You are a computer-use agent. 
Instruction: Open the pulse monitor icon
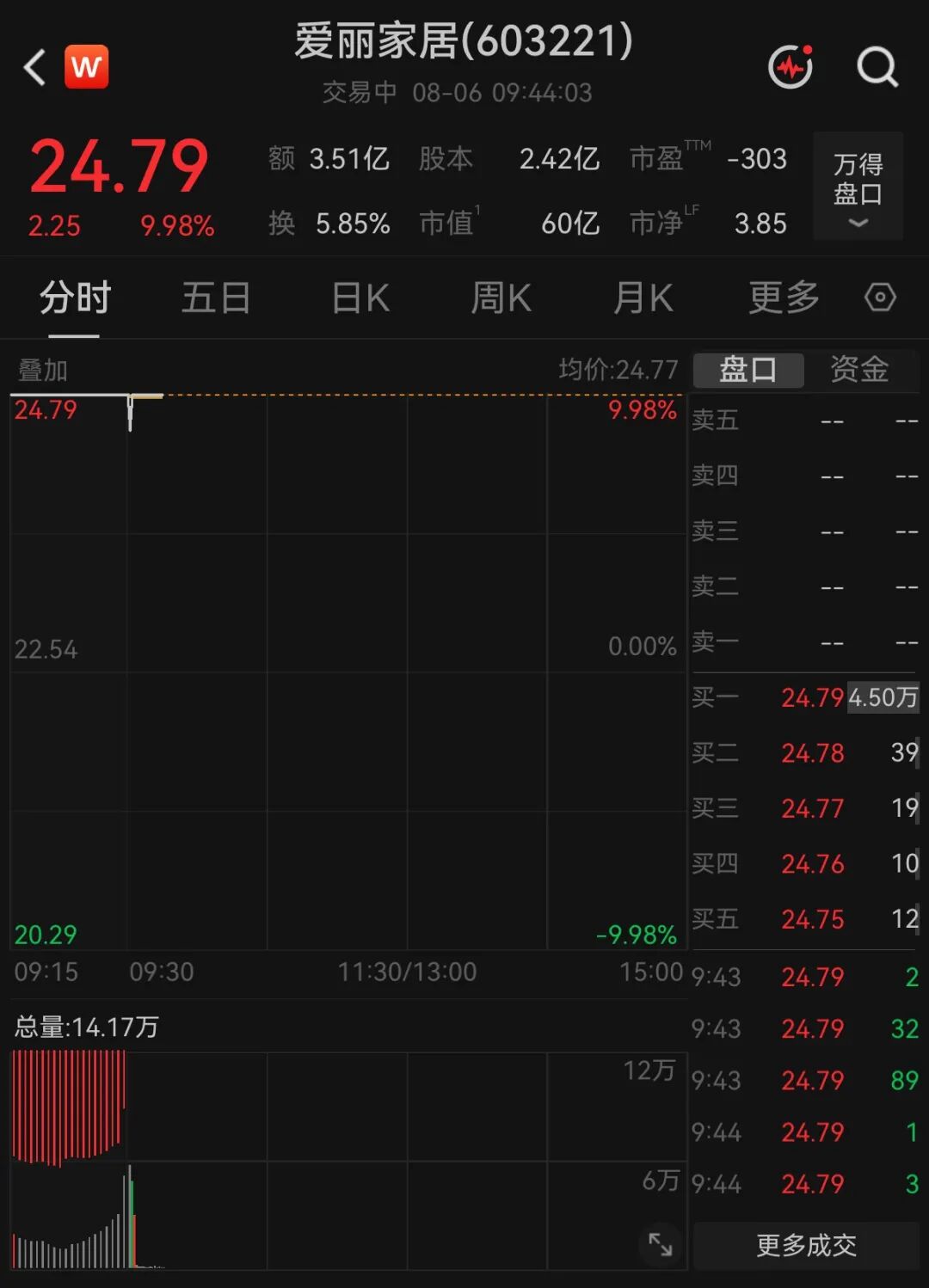click(x=791, y=67)
